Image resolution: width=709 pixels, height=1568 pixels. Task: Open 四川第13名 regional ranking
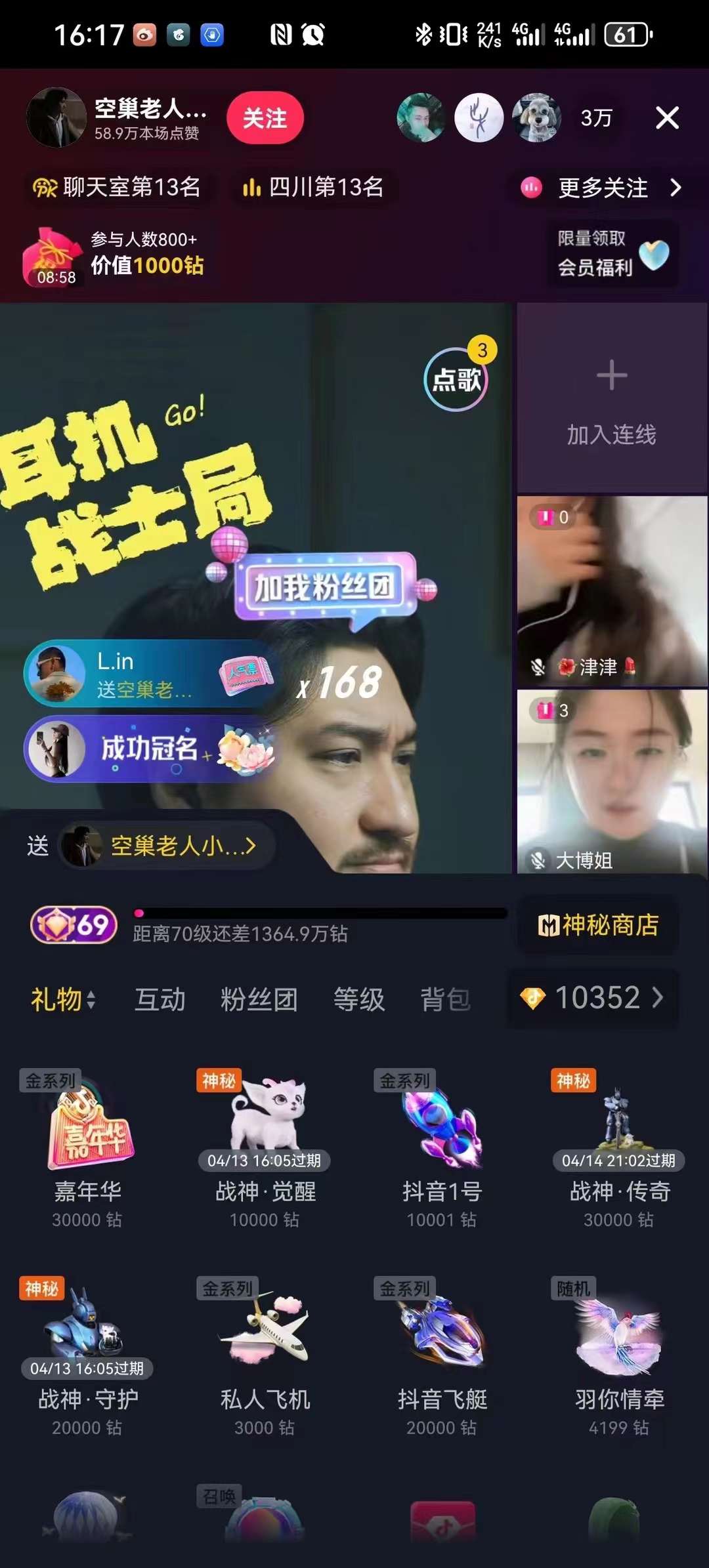tap(312, 188)
